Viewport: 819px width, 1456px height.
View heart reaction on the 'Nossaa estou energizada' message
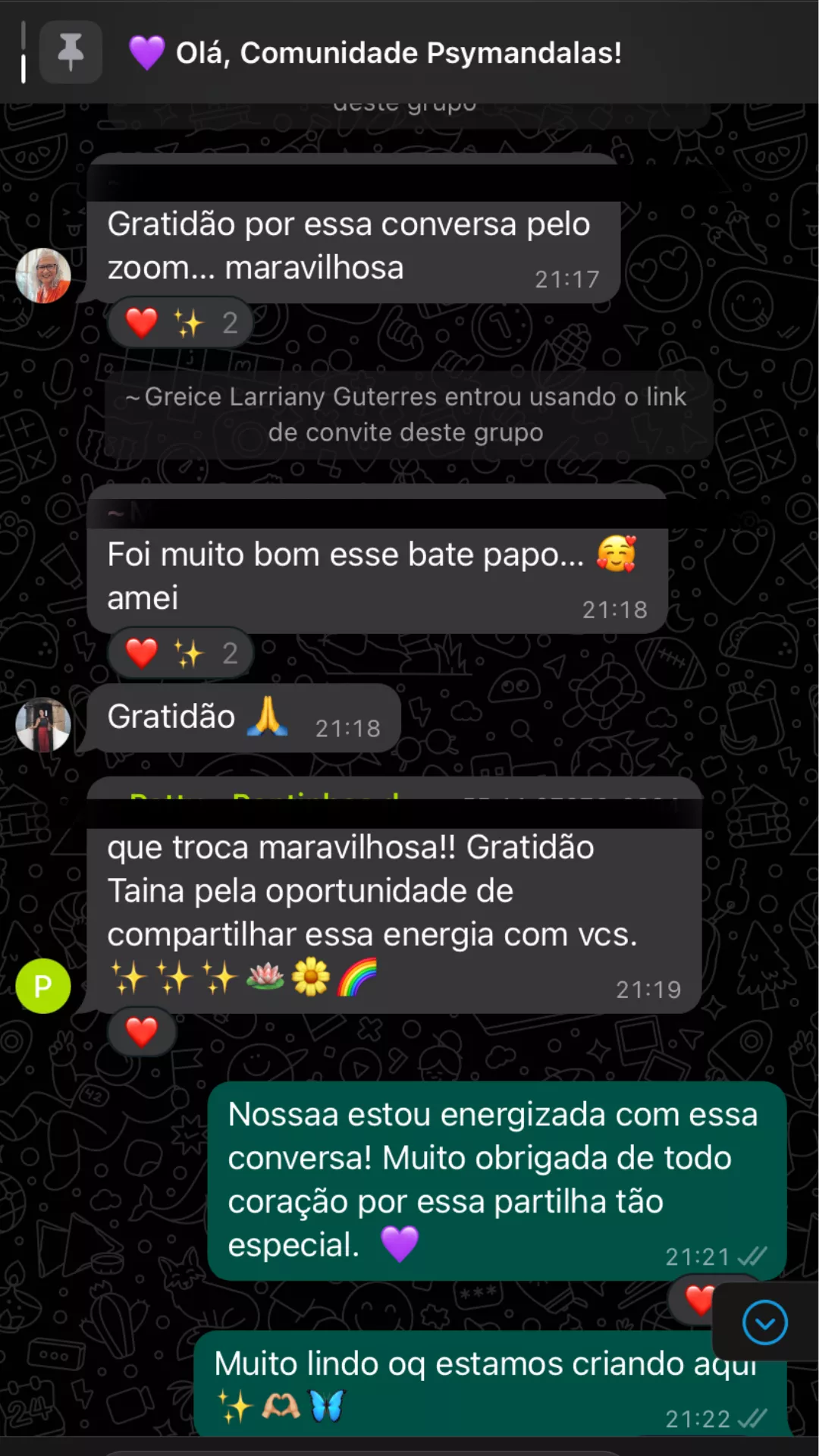(696, 1300)
